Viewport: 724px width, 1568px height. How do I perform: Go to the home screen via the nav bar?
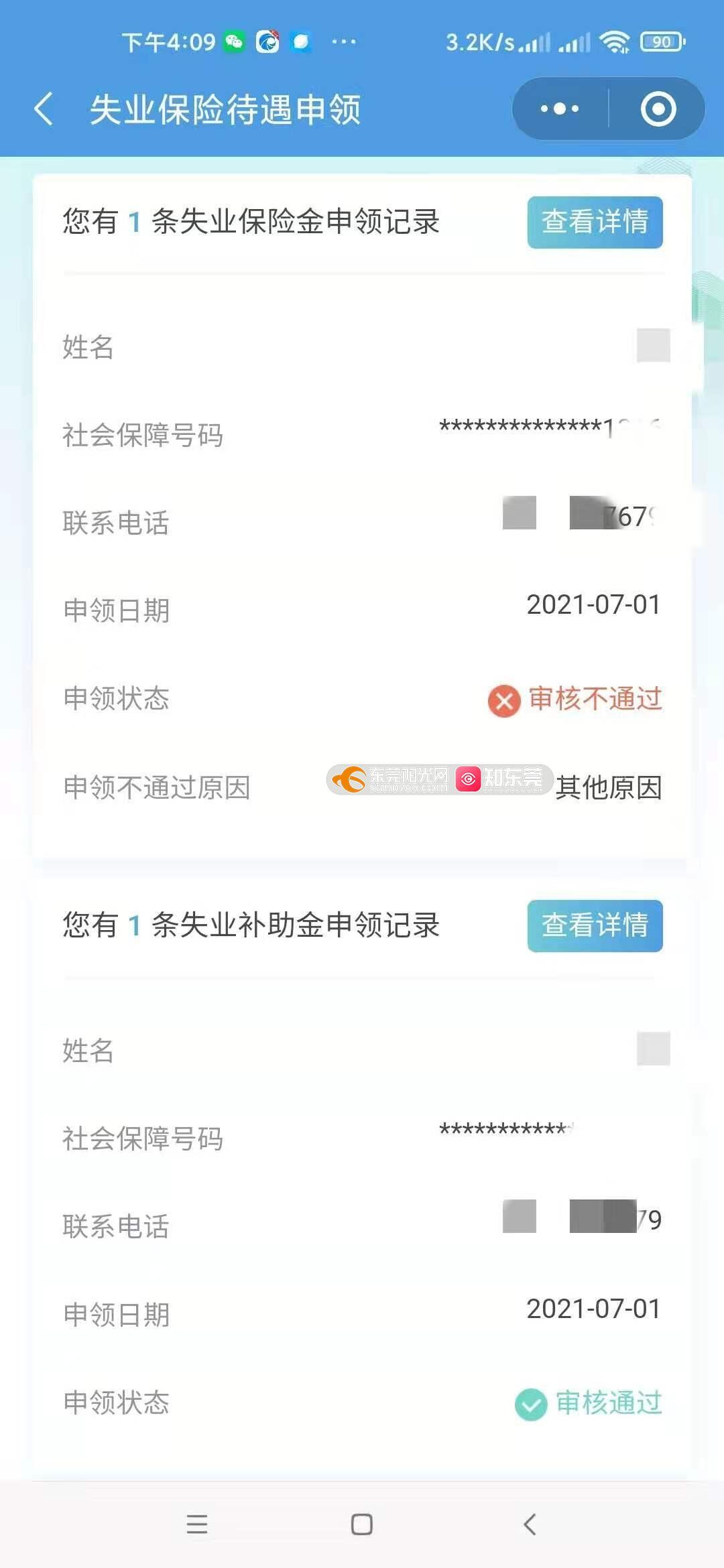[x=362, y=1524]
